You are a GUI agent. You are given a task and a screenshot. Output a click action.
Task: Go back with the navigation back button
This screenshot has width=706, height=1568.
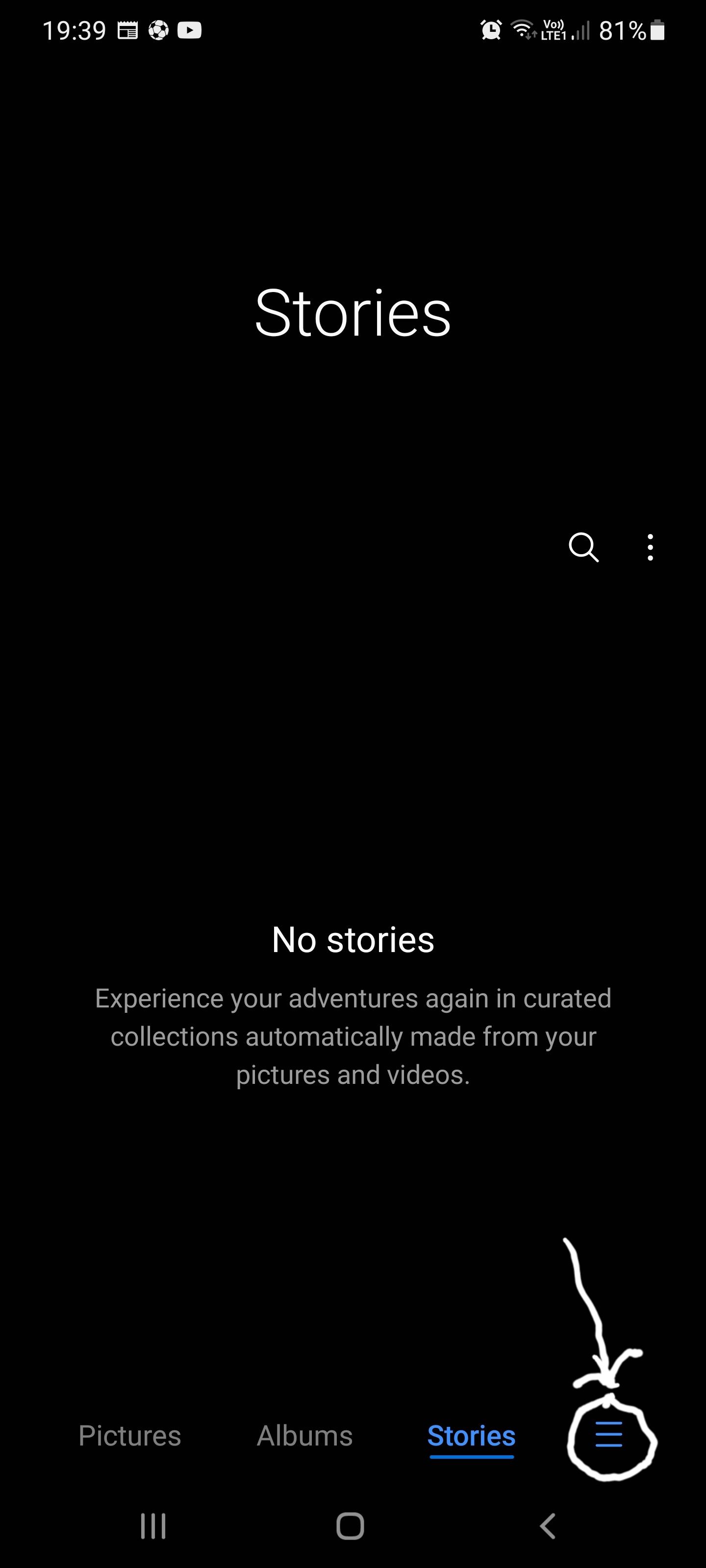tap(548, 1526)
